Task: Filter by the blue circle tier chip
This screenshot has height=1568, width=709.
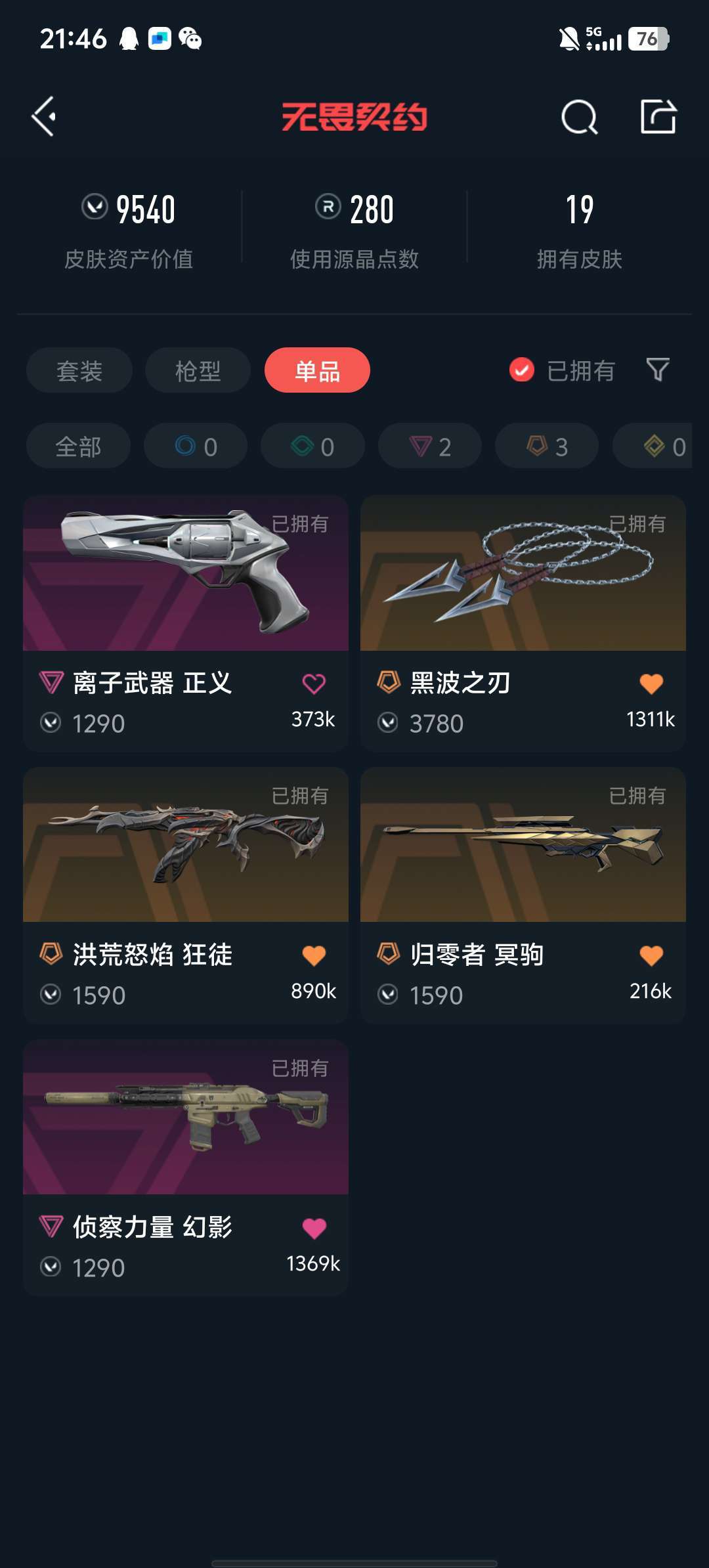Action: pyautogui.click(x=196, y=446)
